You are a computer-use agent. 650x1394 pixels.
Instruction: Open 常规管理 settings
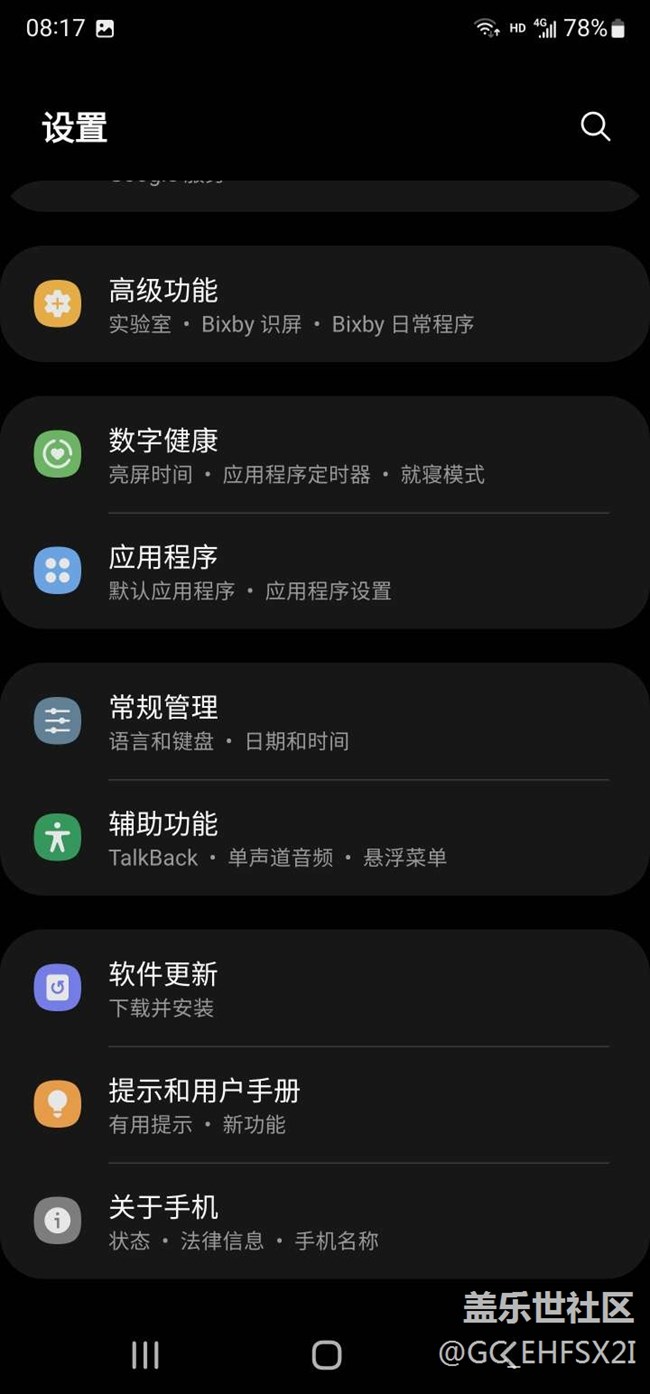click(x=324, y=722)
